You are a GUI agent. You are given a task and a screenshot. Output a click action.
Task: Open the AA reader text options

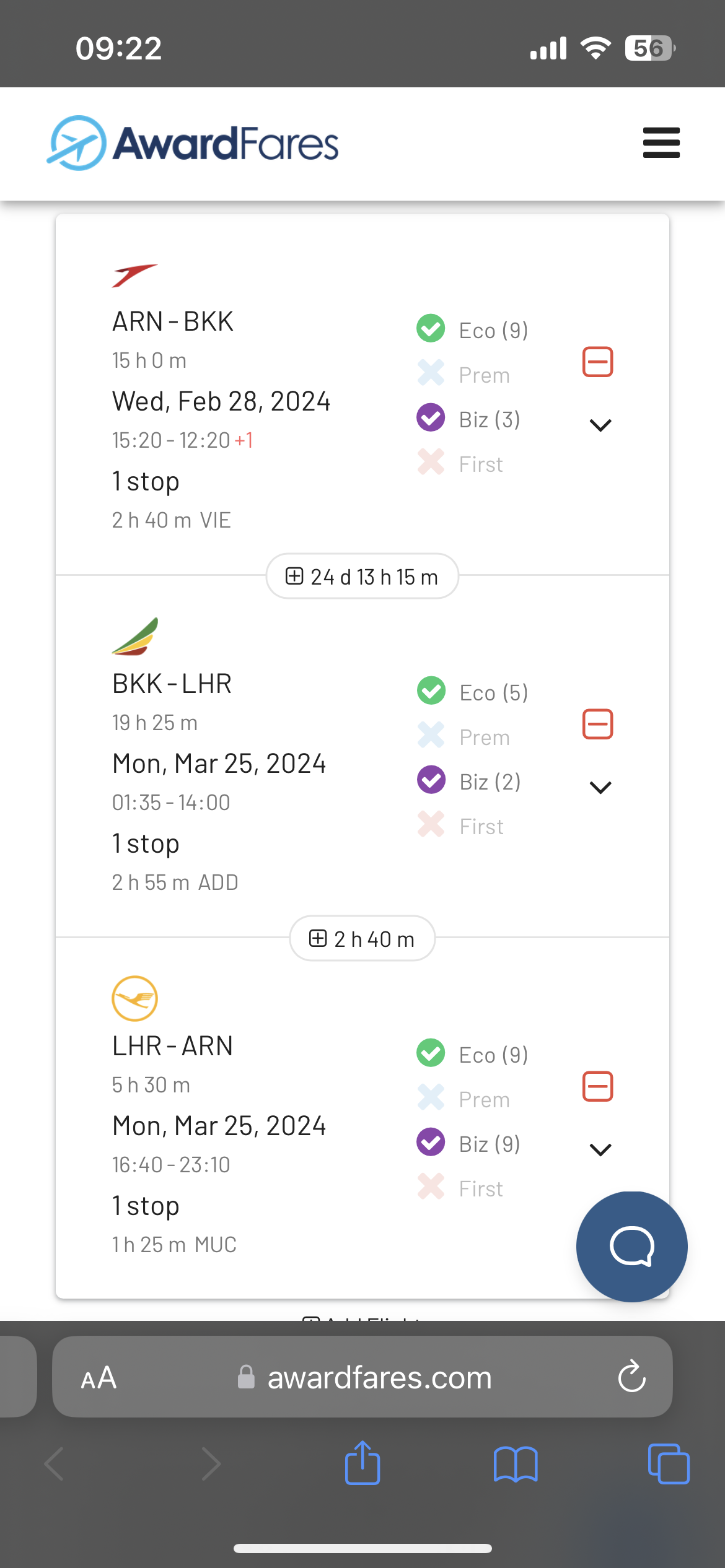[x=99, y=1378]
